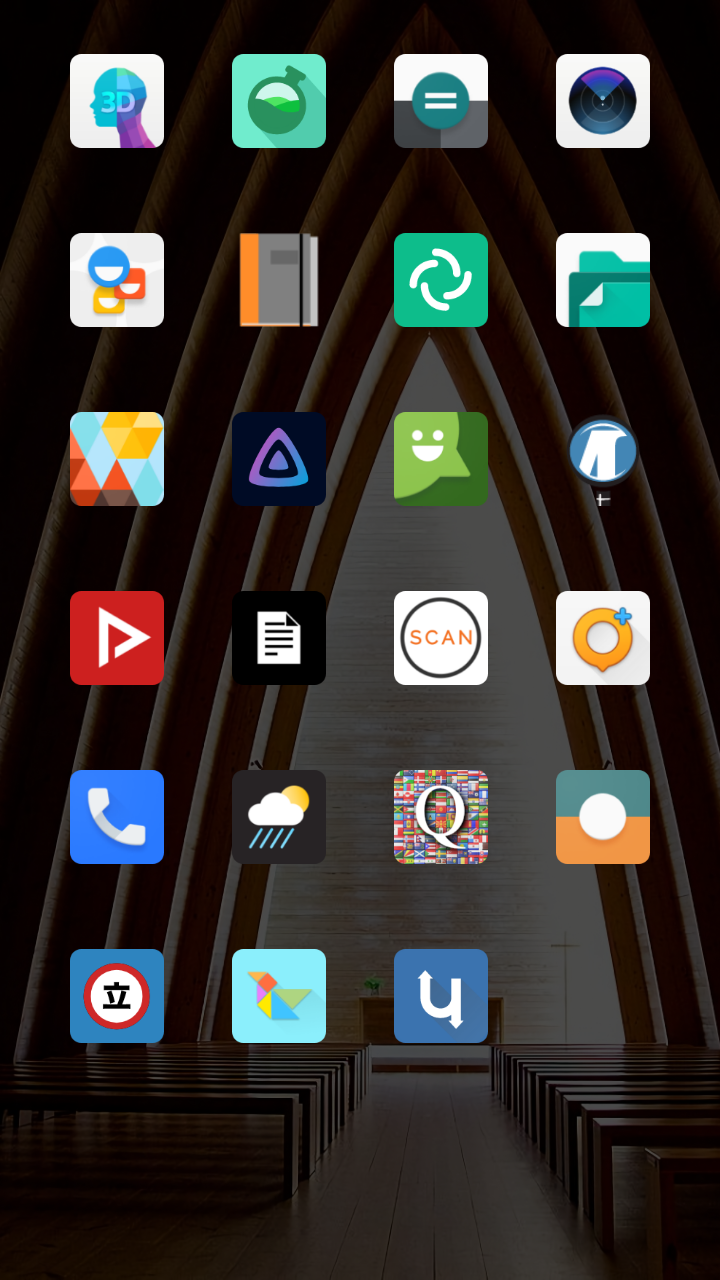Launch the colorful triangles wallpaper app

(117, 459)
